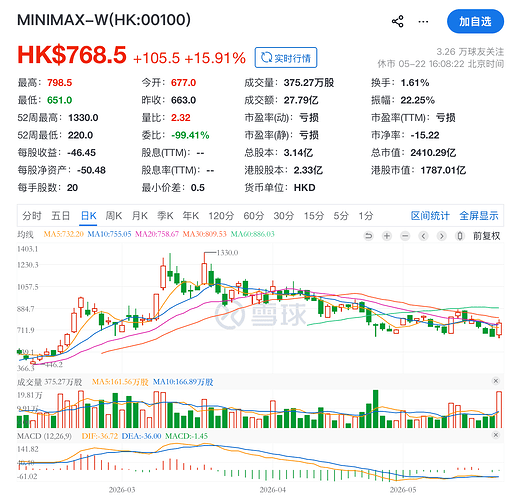Refresh with the 实时行情 button
The image size is (507, 500).
coord(286,58)
